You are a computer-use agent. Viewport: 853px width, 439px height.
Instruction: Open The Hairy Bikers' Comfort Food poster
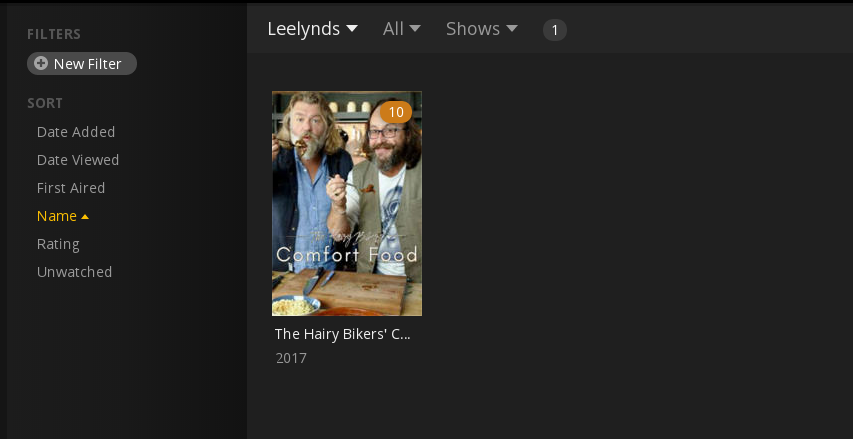346,204
